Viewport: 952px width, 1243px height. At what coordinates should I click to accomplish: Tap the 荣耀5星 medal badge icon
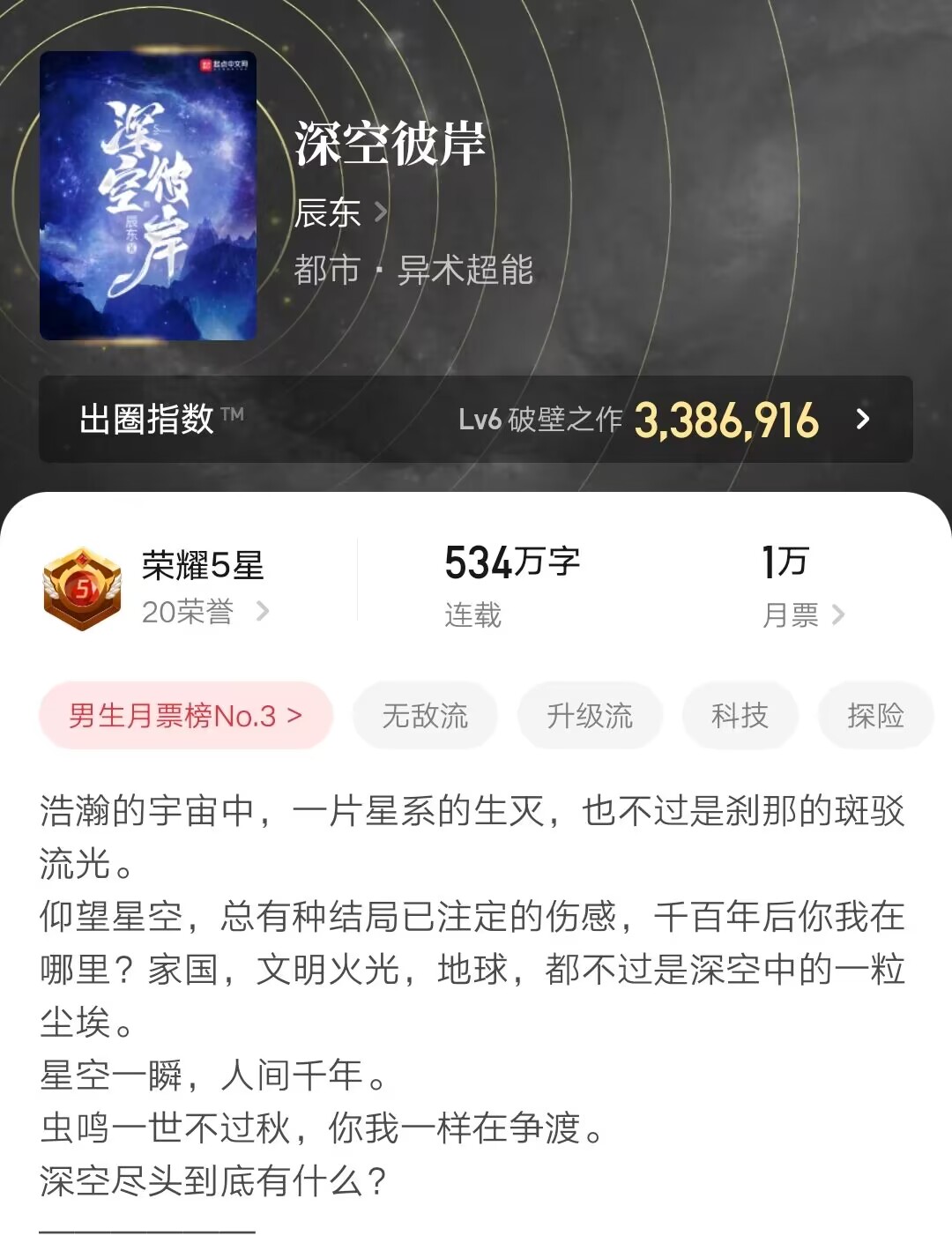(80, 583)
